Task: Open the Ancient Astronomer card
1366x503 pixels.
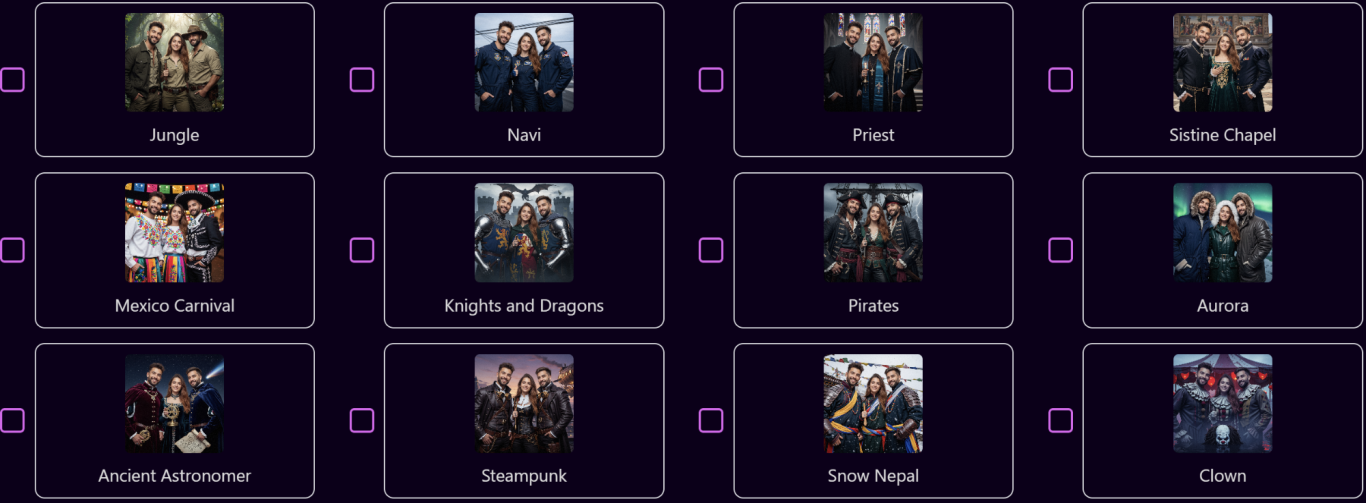Action: 174,420
